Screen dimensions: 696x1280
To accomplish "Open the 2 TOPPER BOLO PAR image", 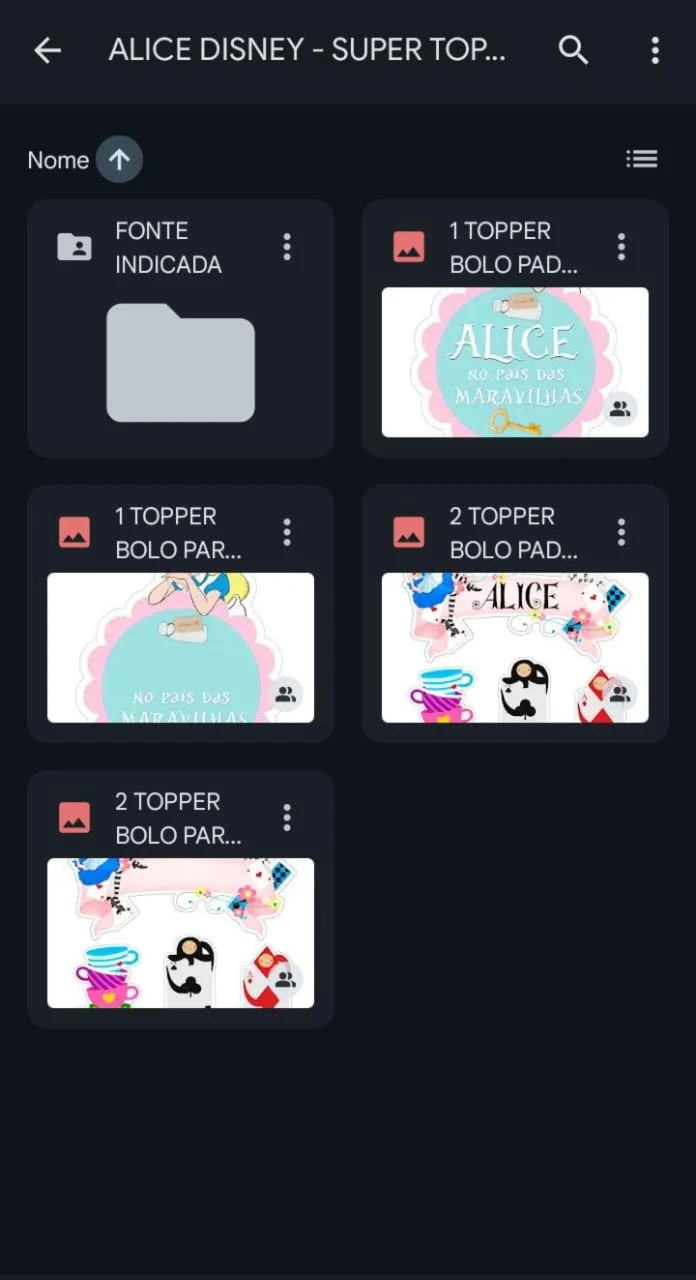I will click(181, 899).
